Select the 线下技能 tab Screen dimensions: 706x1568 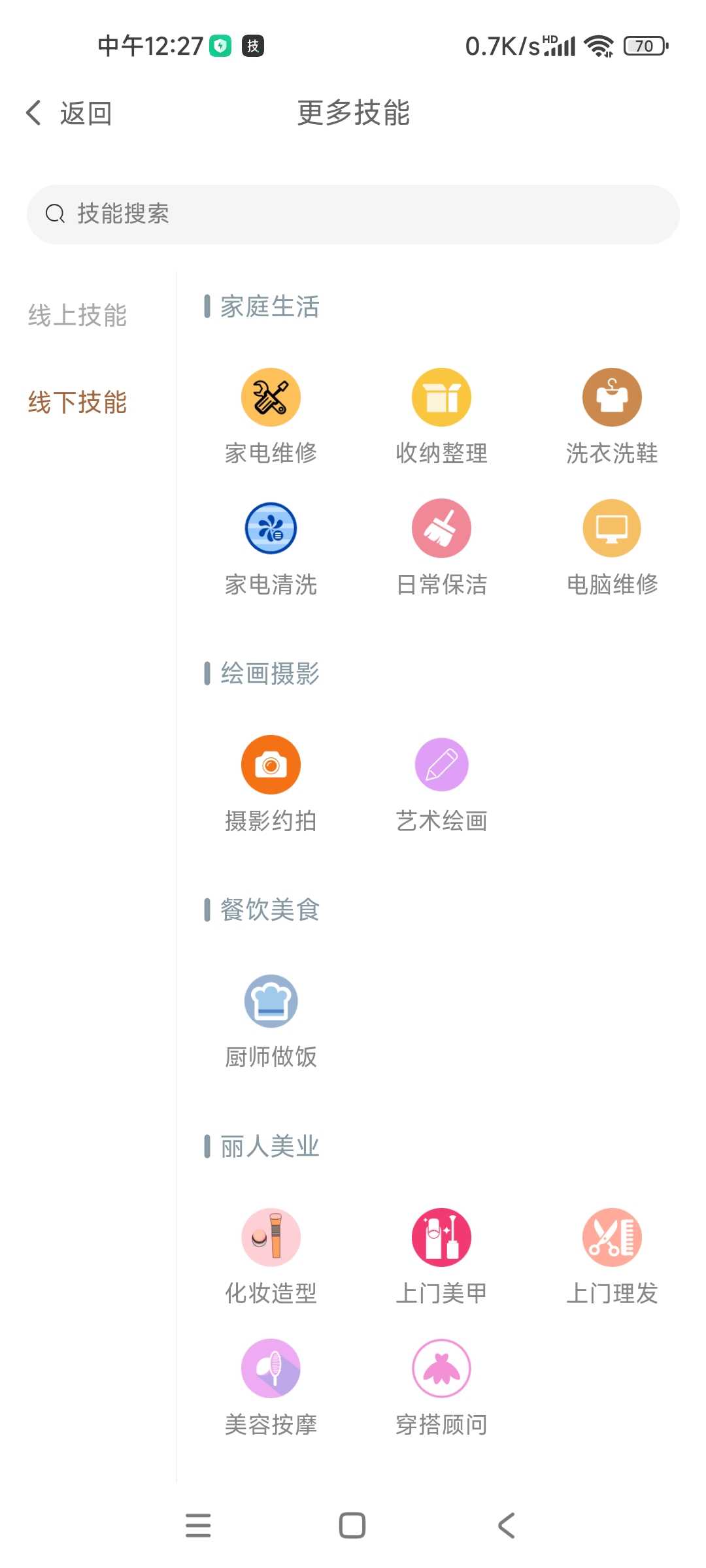(x=77, y=402)
